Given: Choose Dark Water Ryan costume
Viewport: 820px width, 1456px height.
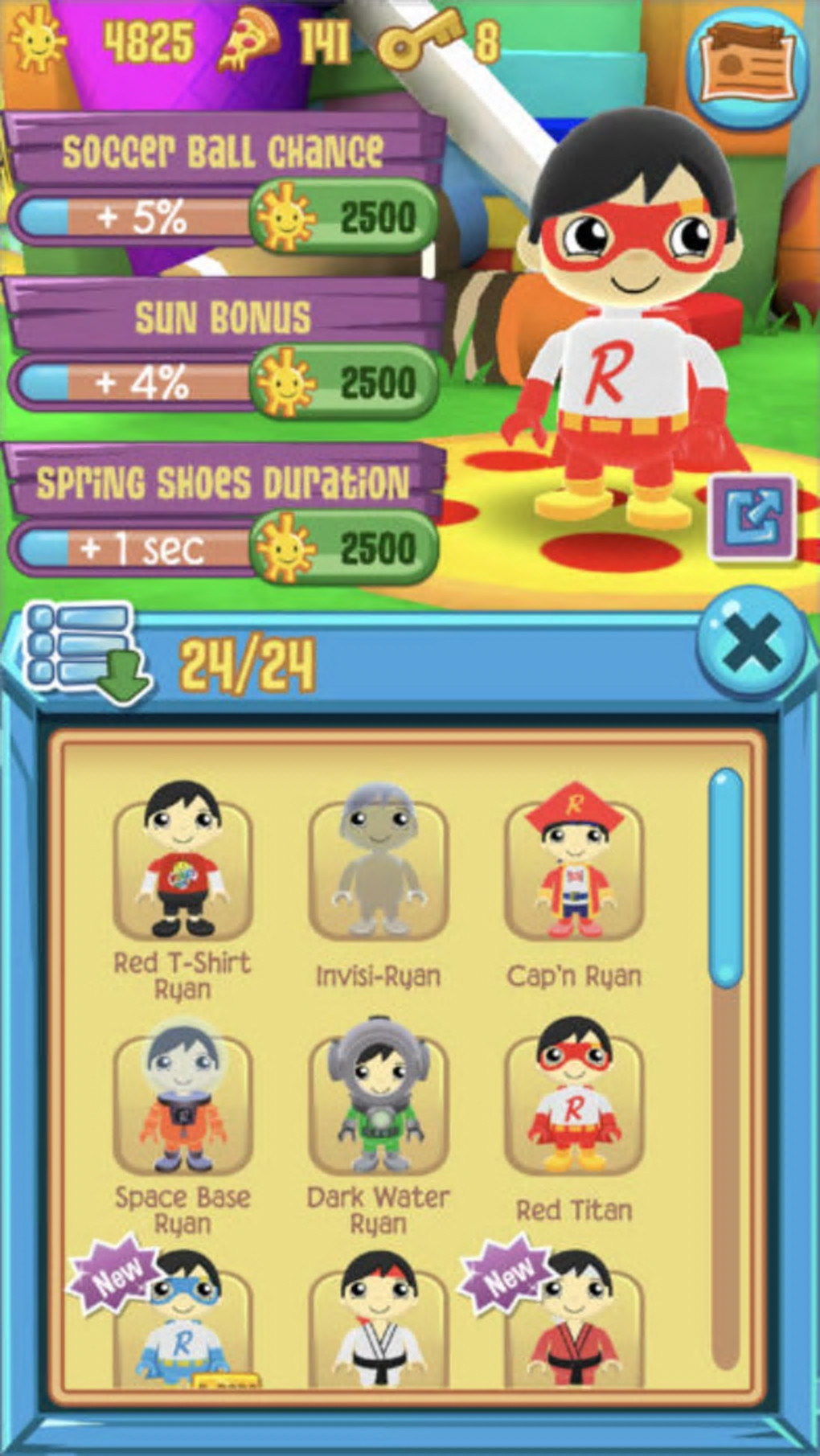Looking at the screenshot, I should [378, 1101].
